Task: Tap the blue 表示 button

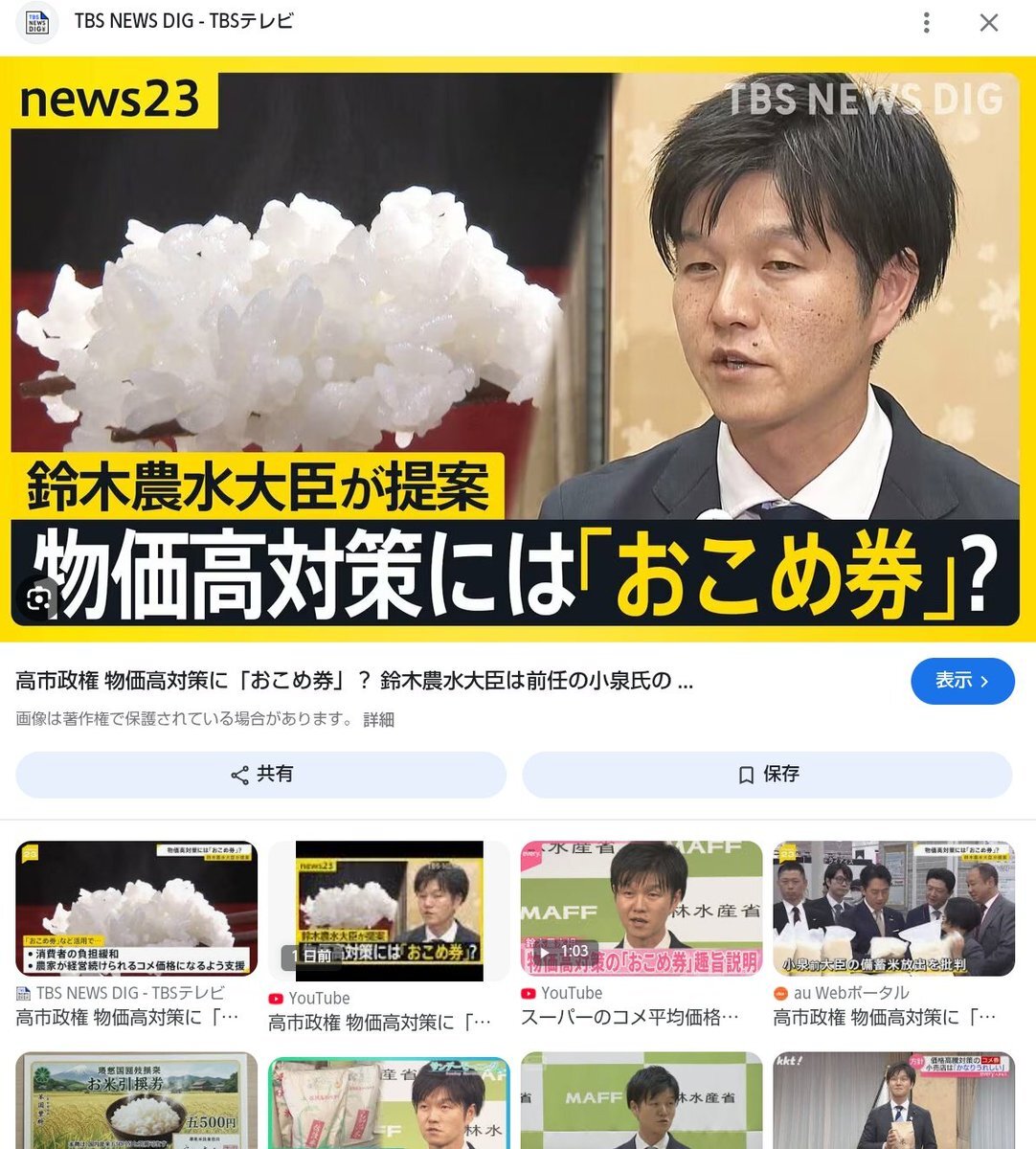Action: [961, 681]
